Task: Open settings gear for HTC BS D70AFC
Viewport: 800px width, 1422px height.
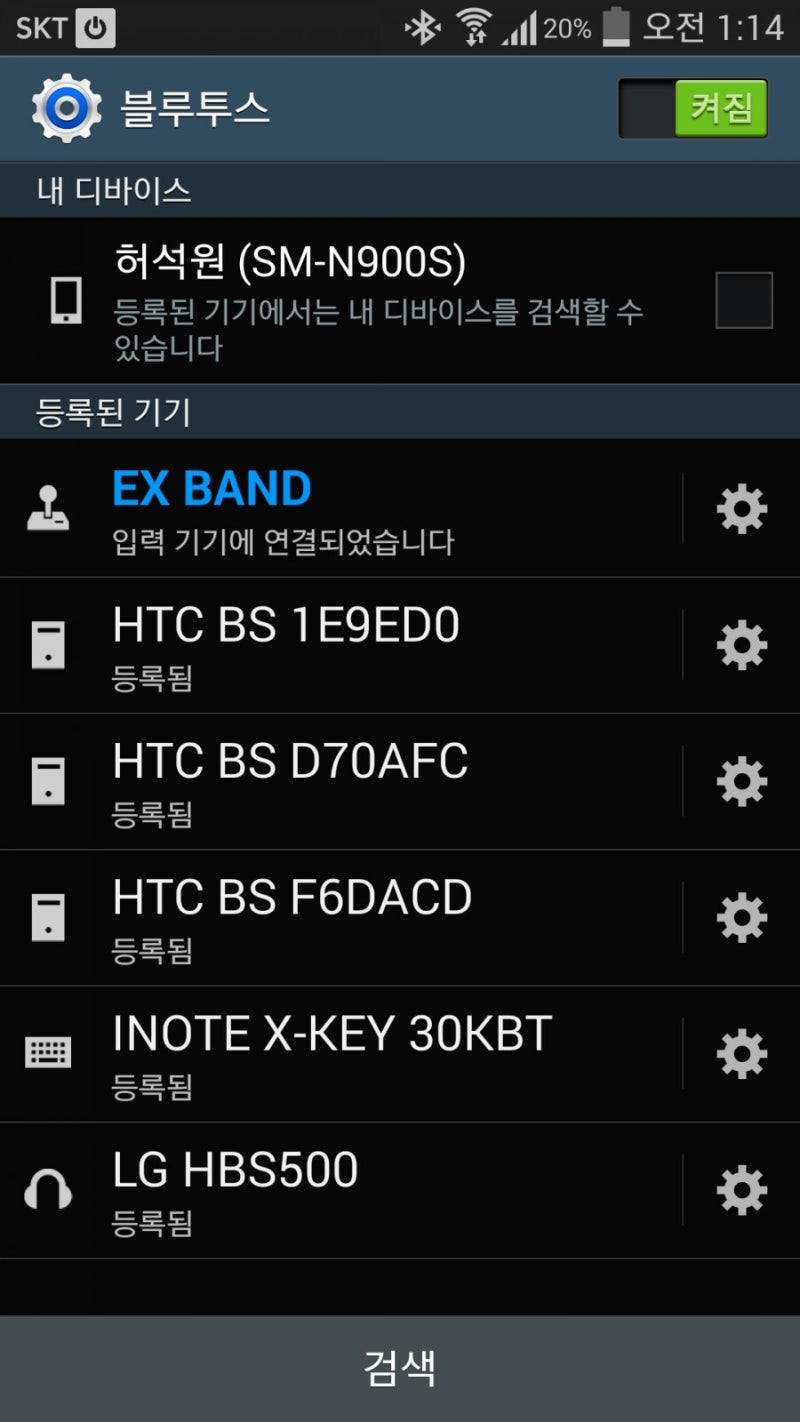Action: coord(740,781)
